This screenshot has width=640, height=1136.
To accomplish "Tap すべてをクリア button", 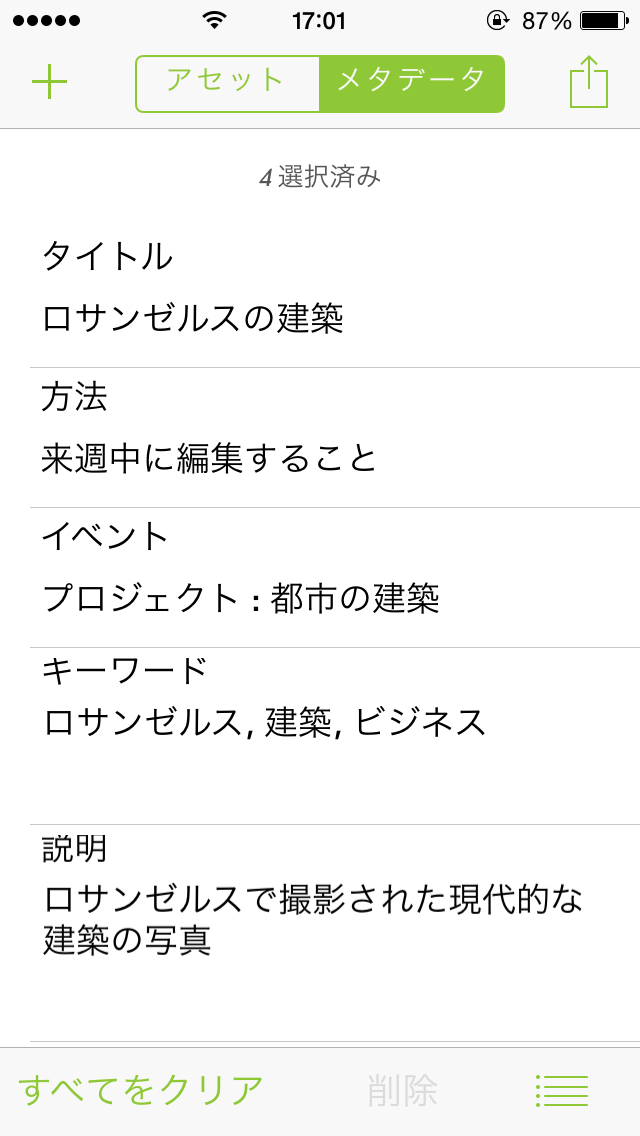I will 141,1089.
